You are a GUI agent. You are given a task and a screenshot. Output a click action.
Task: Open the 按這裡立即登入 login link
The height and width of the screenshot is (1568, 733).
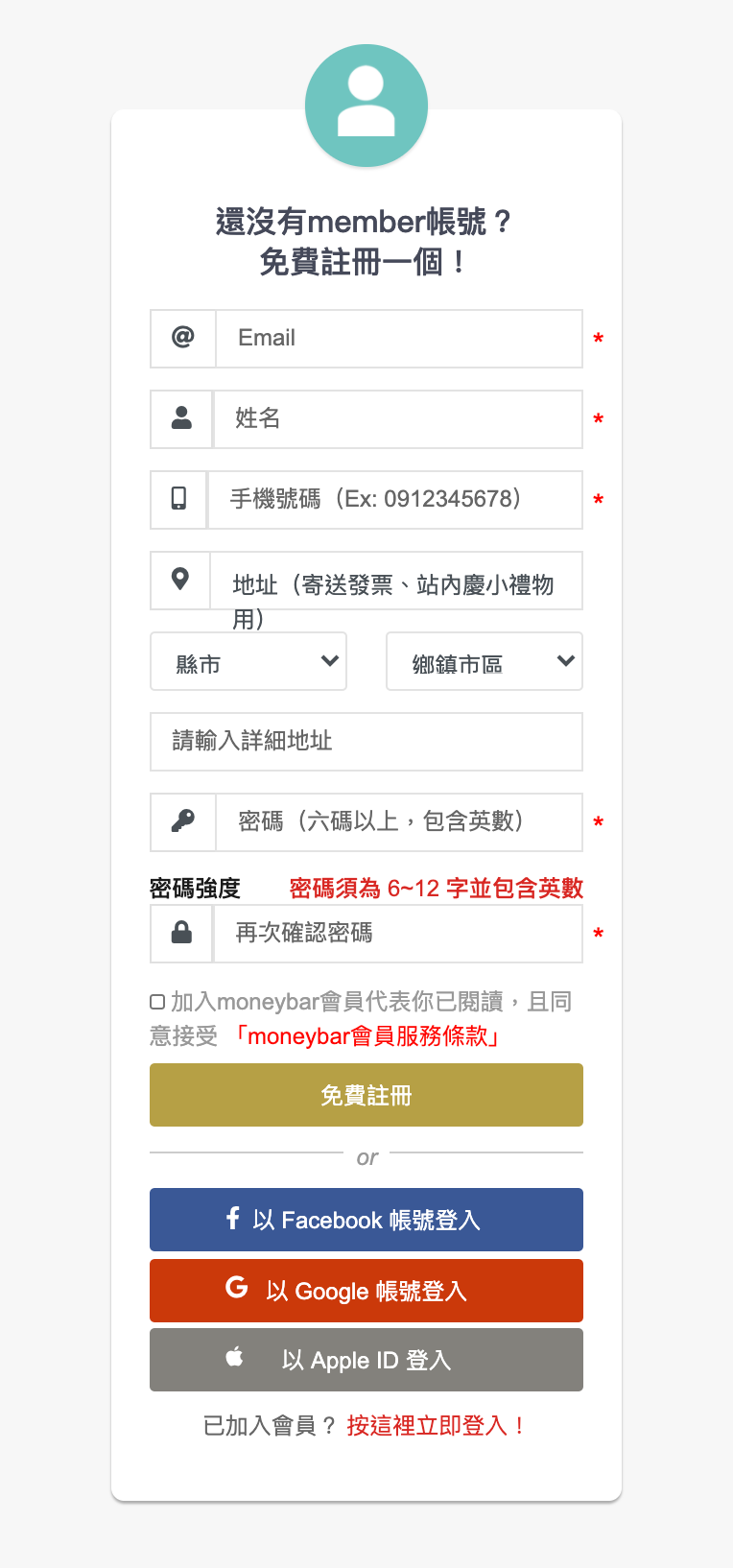click(436, 1426)
